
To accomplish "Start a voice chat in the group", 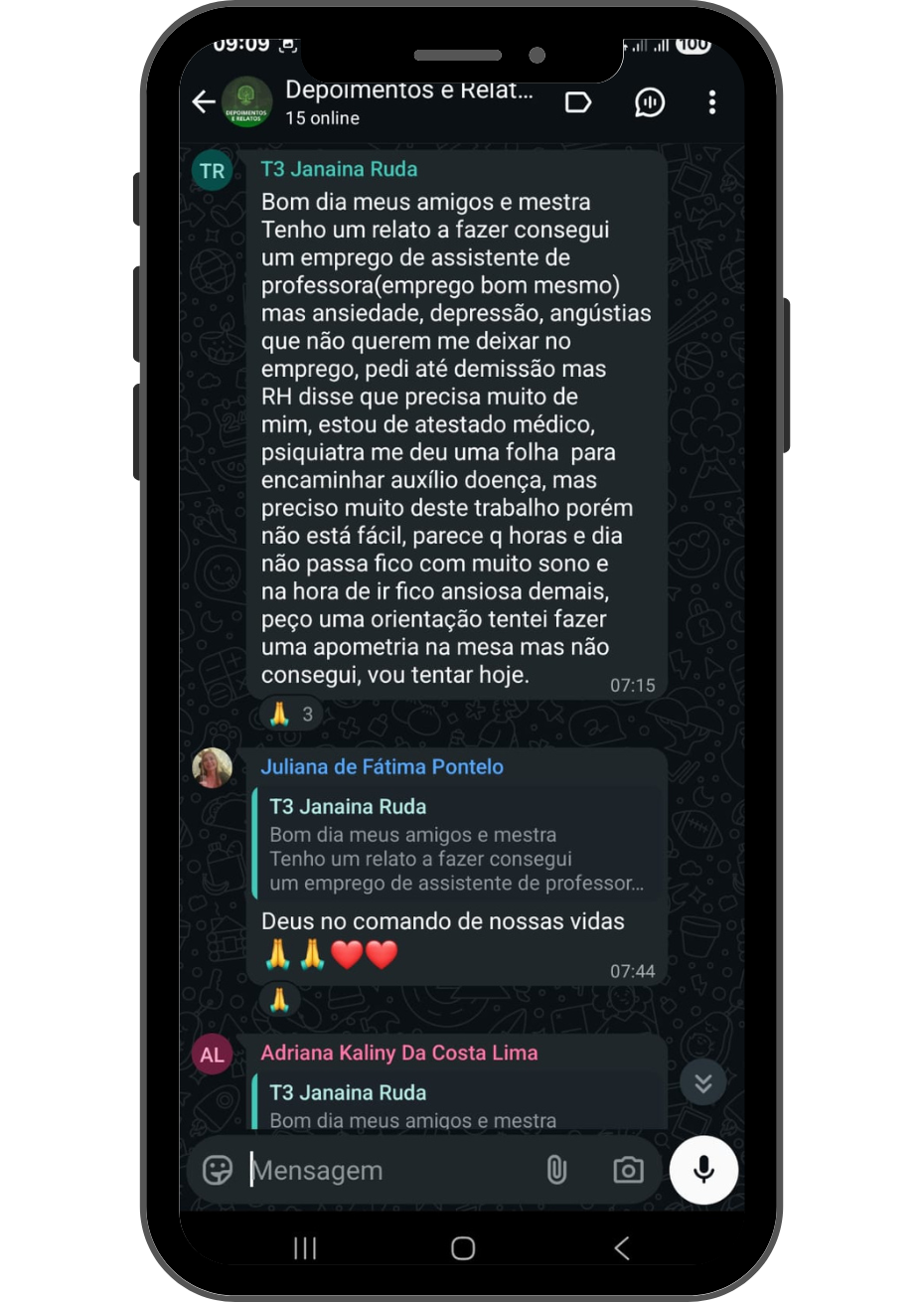I will (650, 102).
